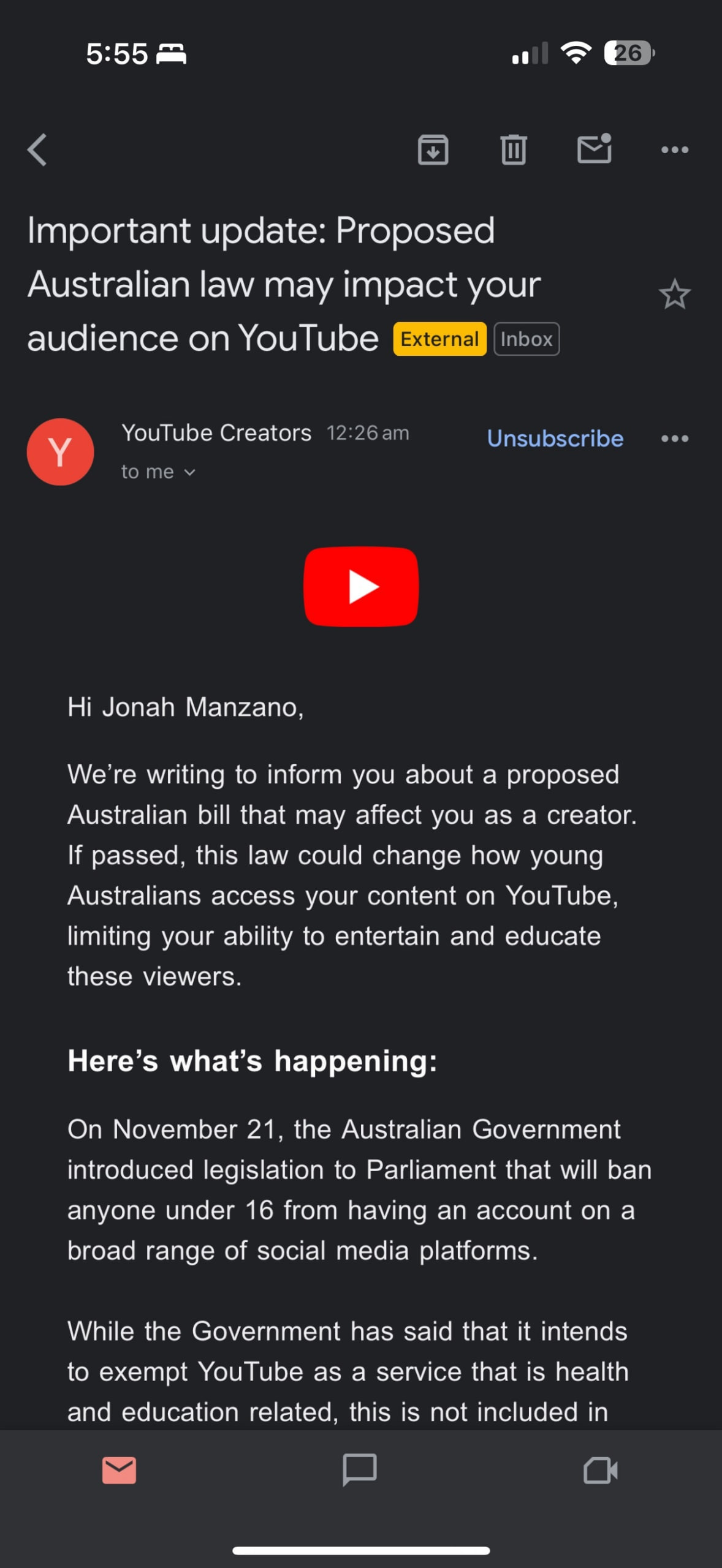Viewport: 722px width, 1568px height.
Task: Delete this email with trash icon
Action: [513, 150]
